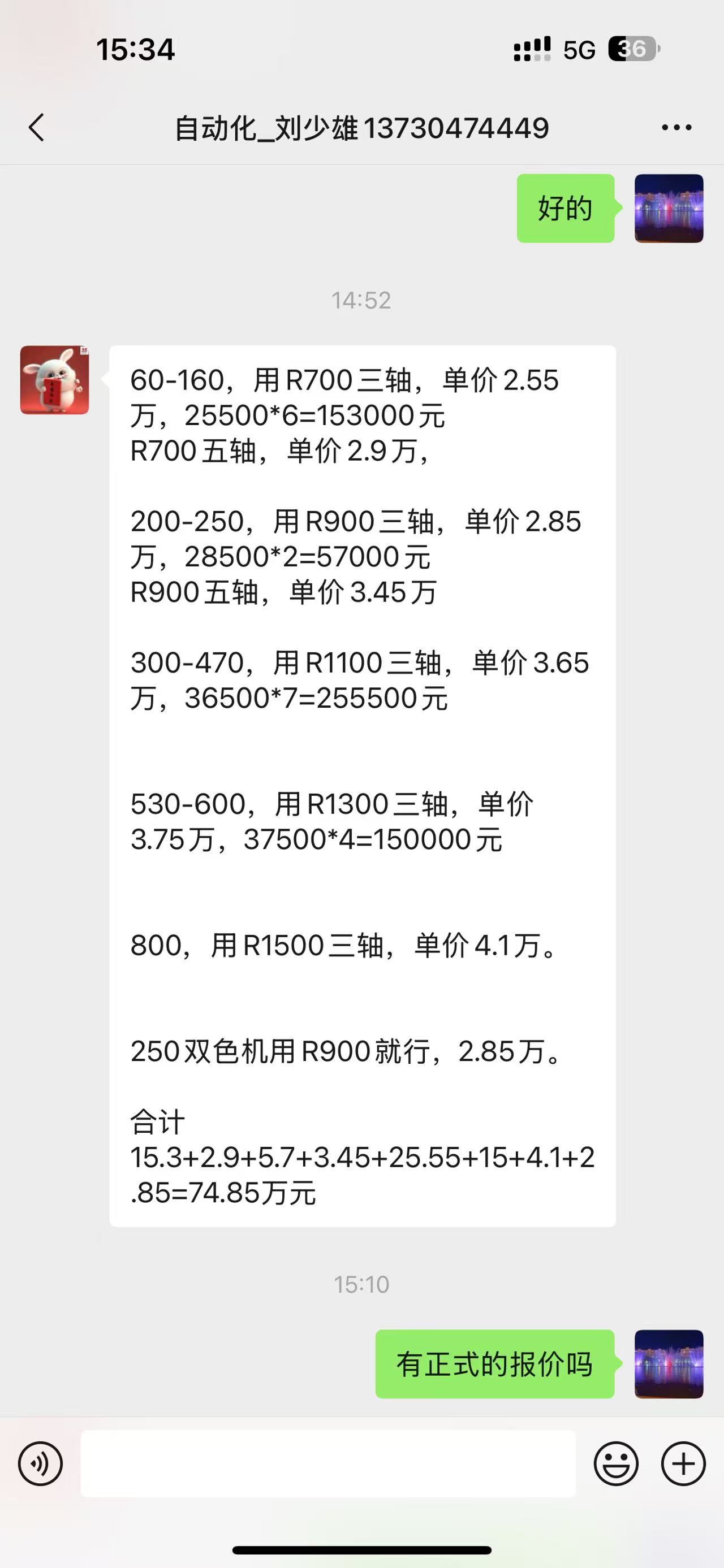Image resolution: width=724 pixels, height=1568 pixels.
Task: Open my avatar beside the 好的 message
Action: pyautogui.click(x=669, y=208)
